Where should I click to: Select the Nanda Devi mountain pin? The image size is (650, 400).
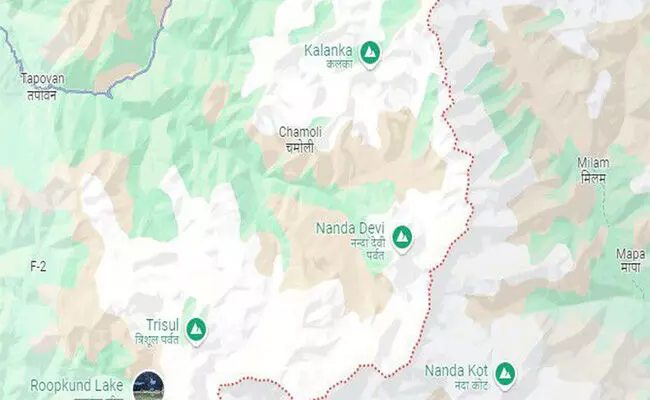401,237
